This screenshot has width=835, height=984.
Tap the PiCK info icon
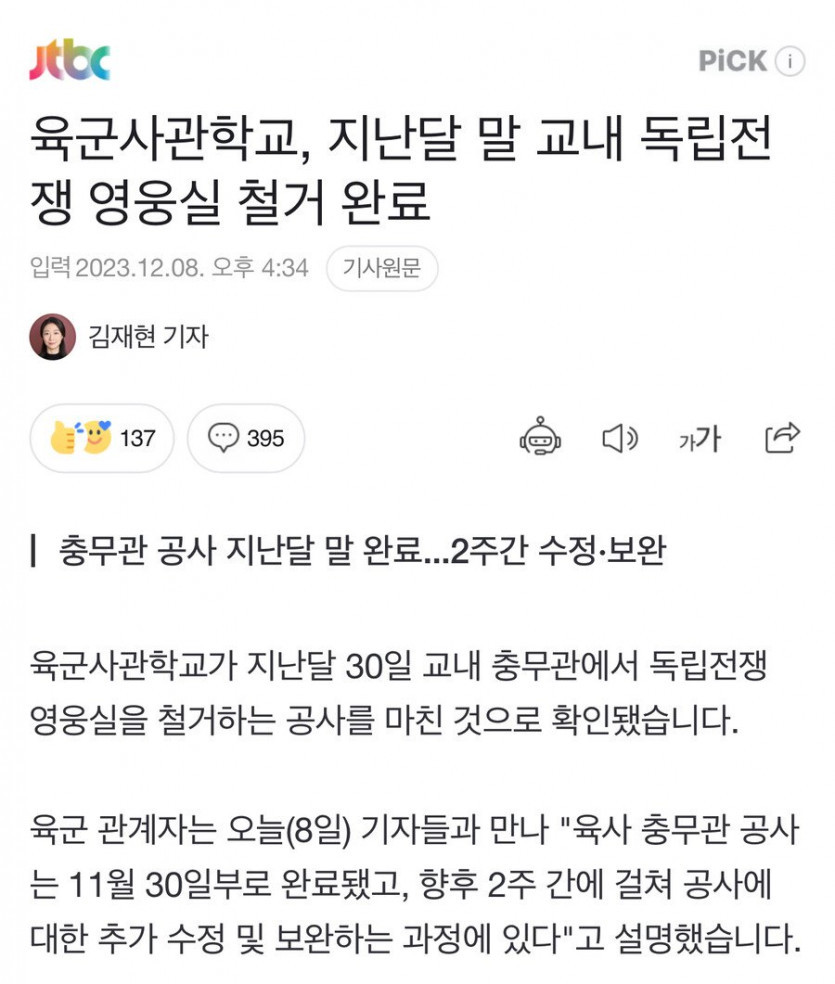click(789, 61)
